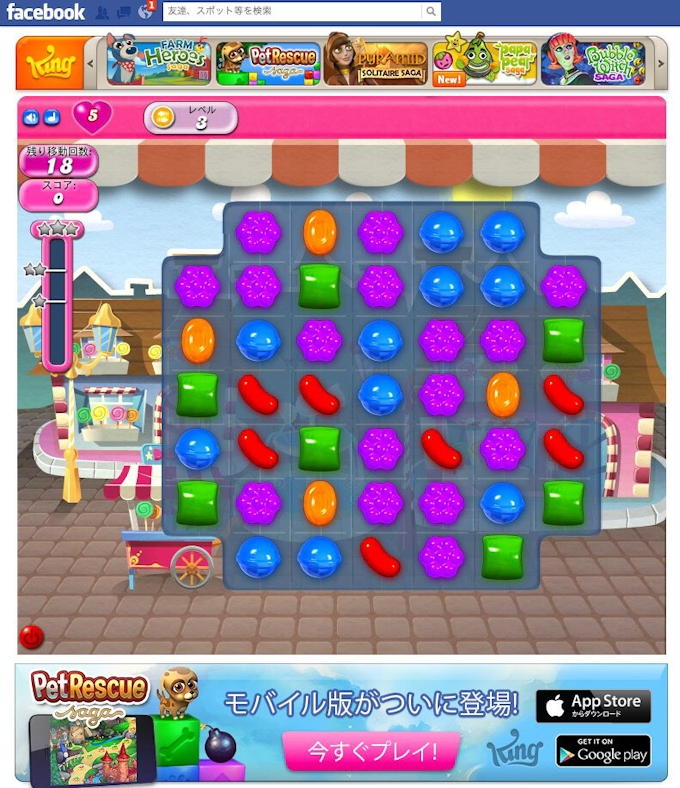Open the Farm Heroes Saga game tile
The width and height of the screenshot is (680, 788).
158,62
